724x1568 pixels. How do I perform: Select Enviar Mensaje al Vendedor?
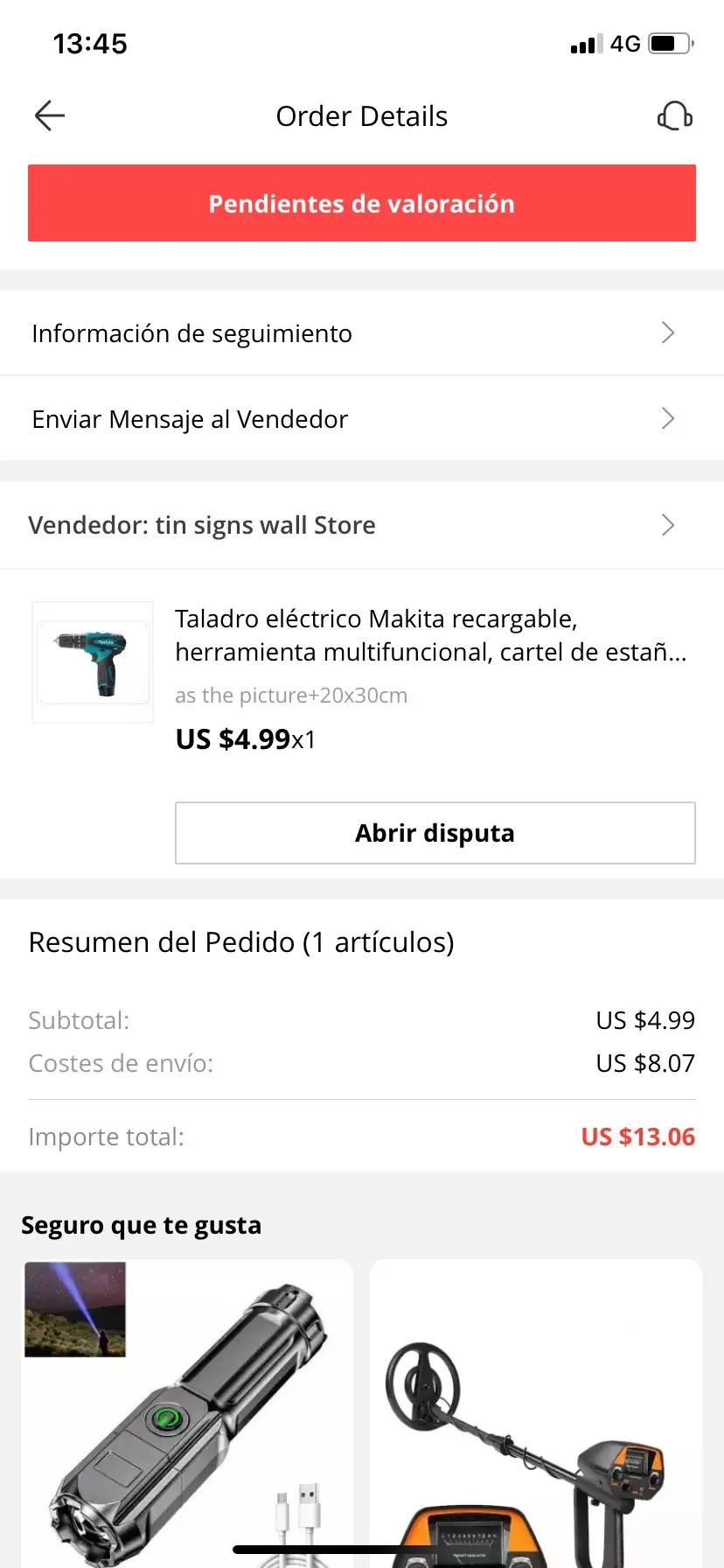click(362, 419)
